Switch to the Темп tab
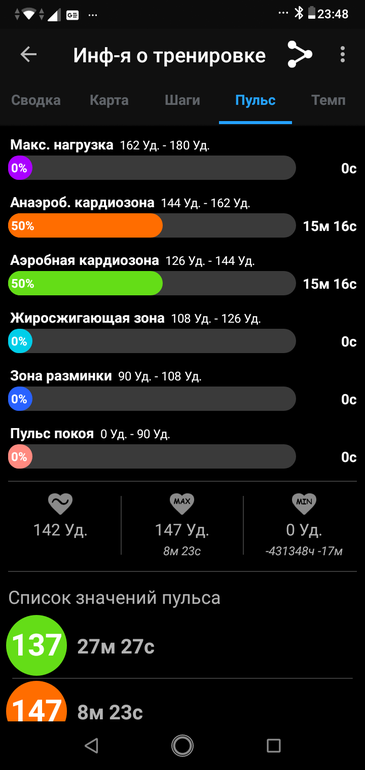 (328, 101)
